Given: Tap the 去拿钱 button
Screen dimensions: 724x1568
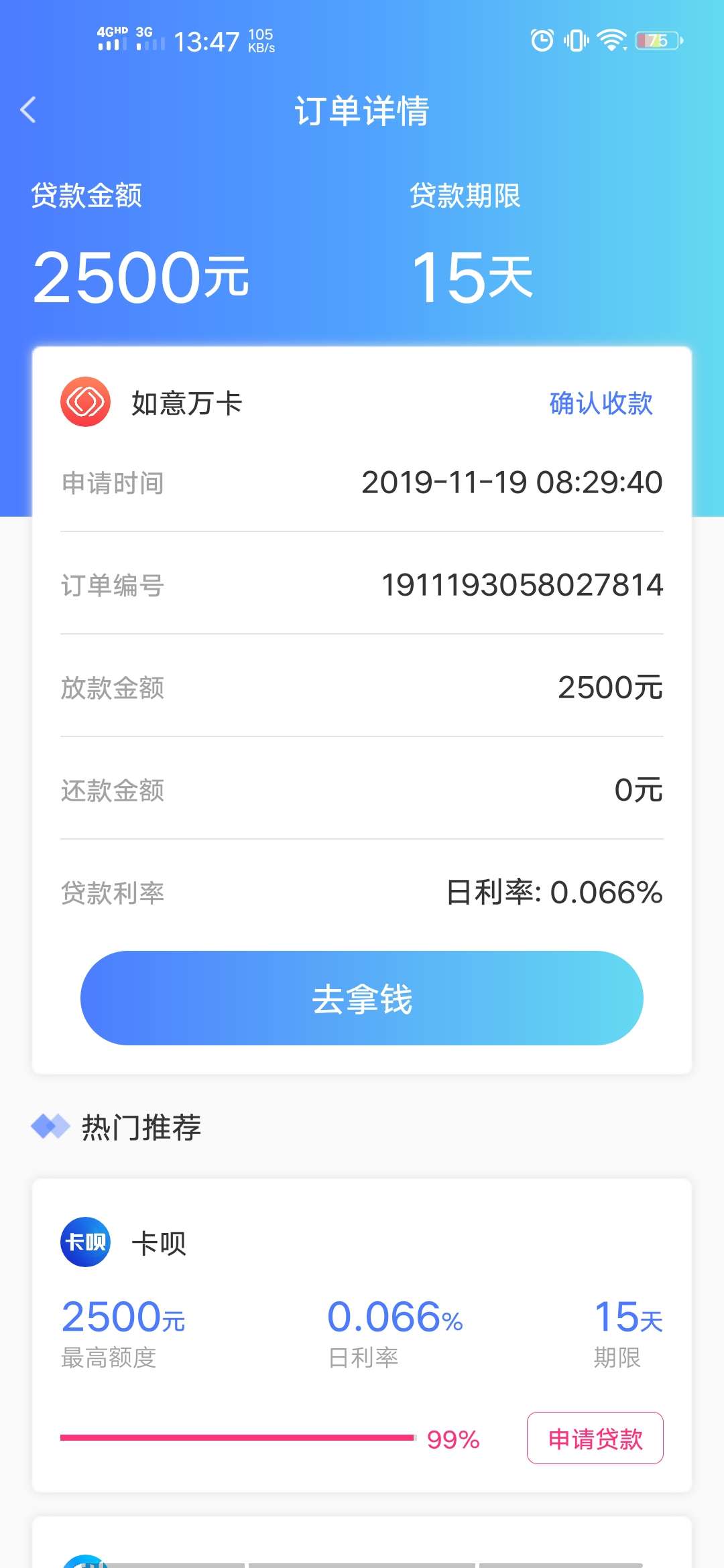Looking at the screenshot, I should pyautogui.click(x=362, y=998).
